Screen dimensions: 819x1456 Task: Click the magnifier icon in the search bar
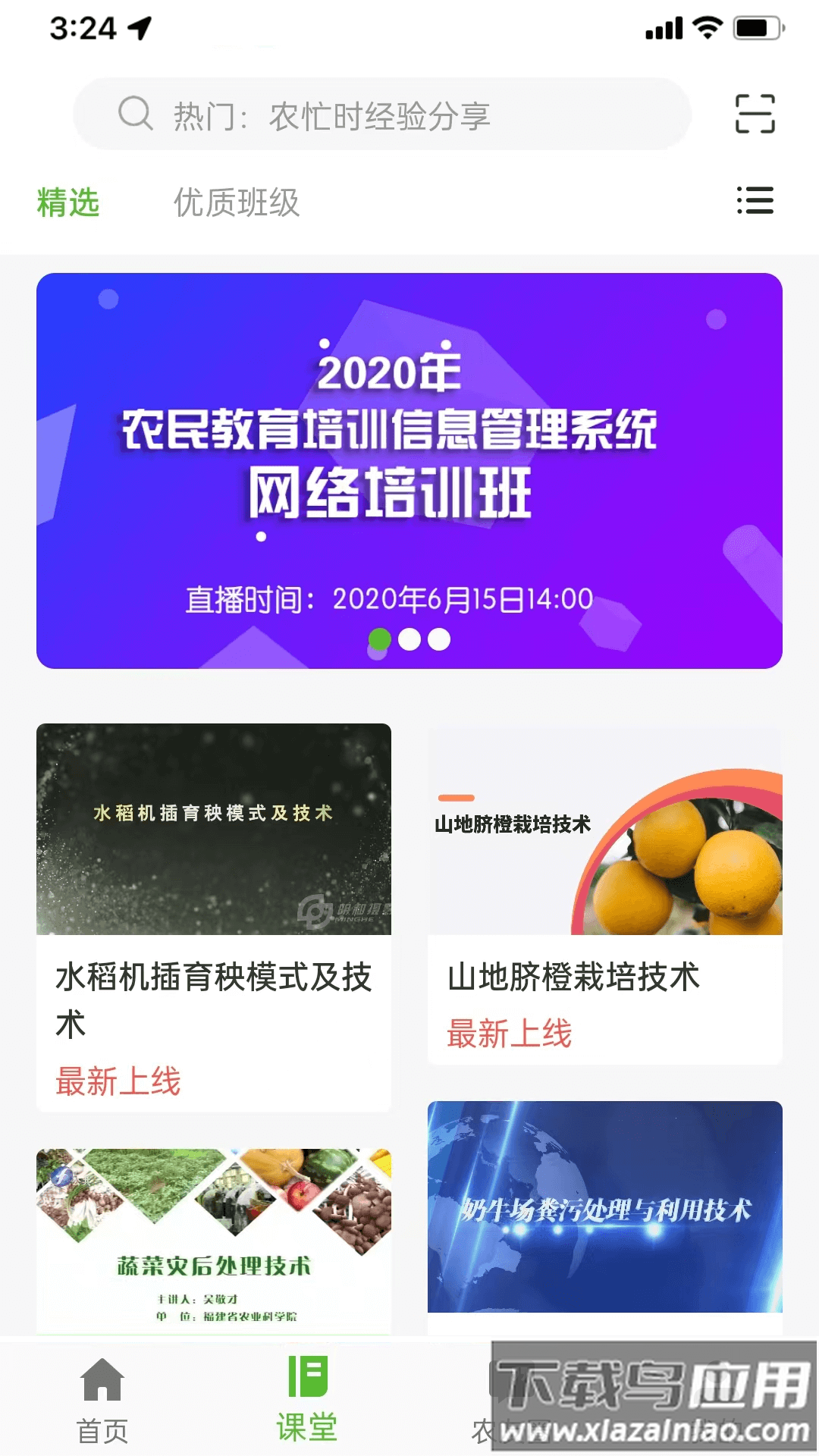point(135,114)
